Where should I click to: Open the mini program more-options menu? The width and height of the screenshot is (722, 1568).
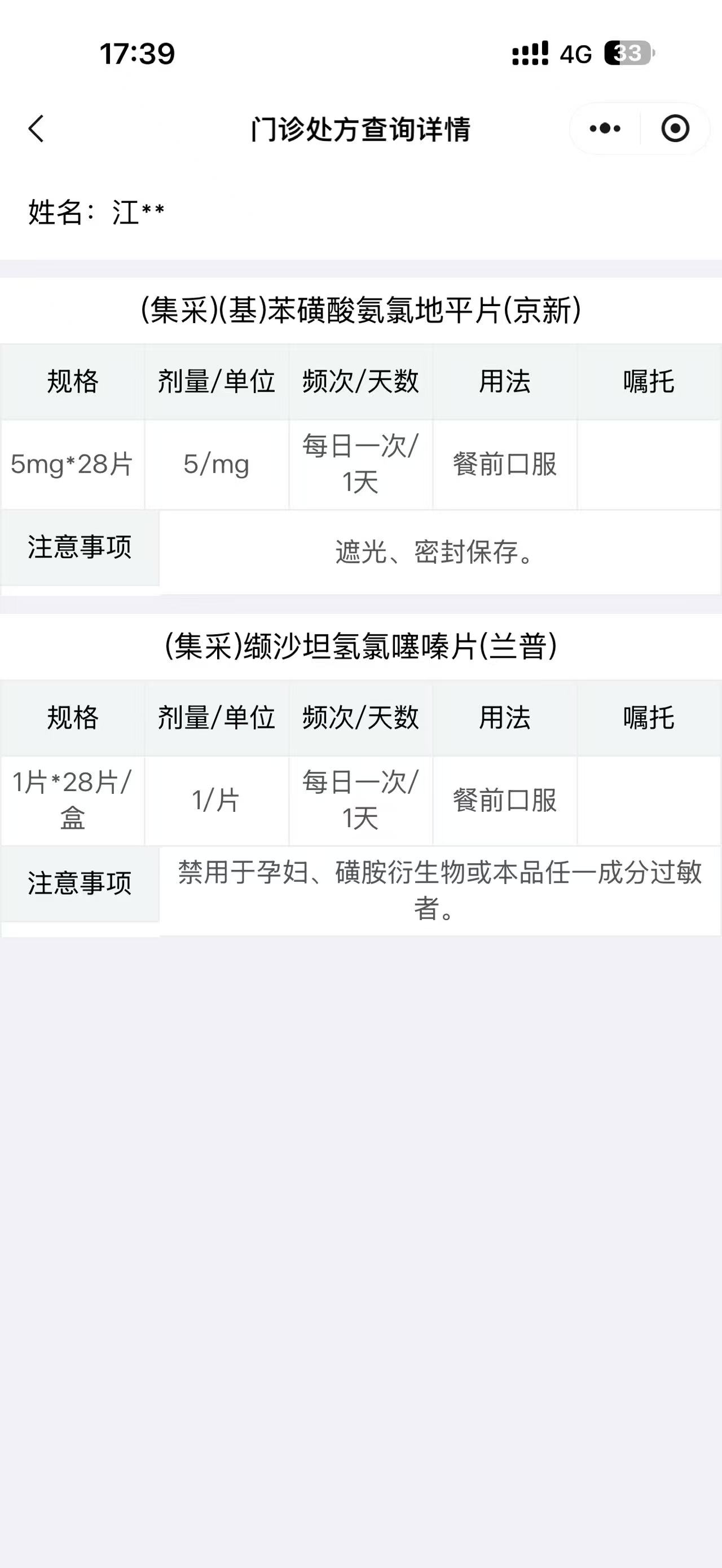605,129
